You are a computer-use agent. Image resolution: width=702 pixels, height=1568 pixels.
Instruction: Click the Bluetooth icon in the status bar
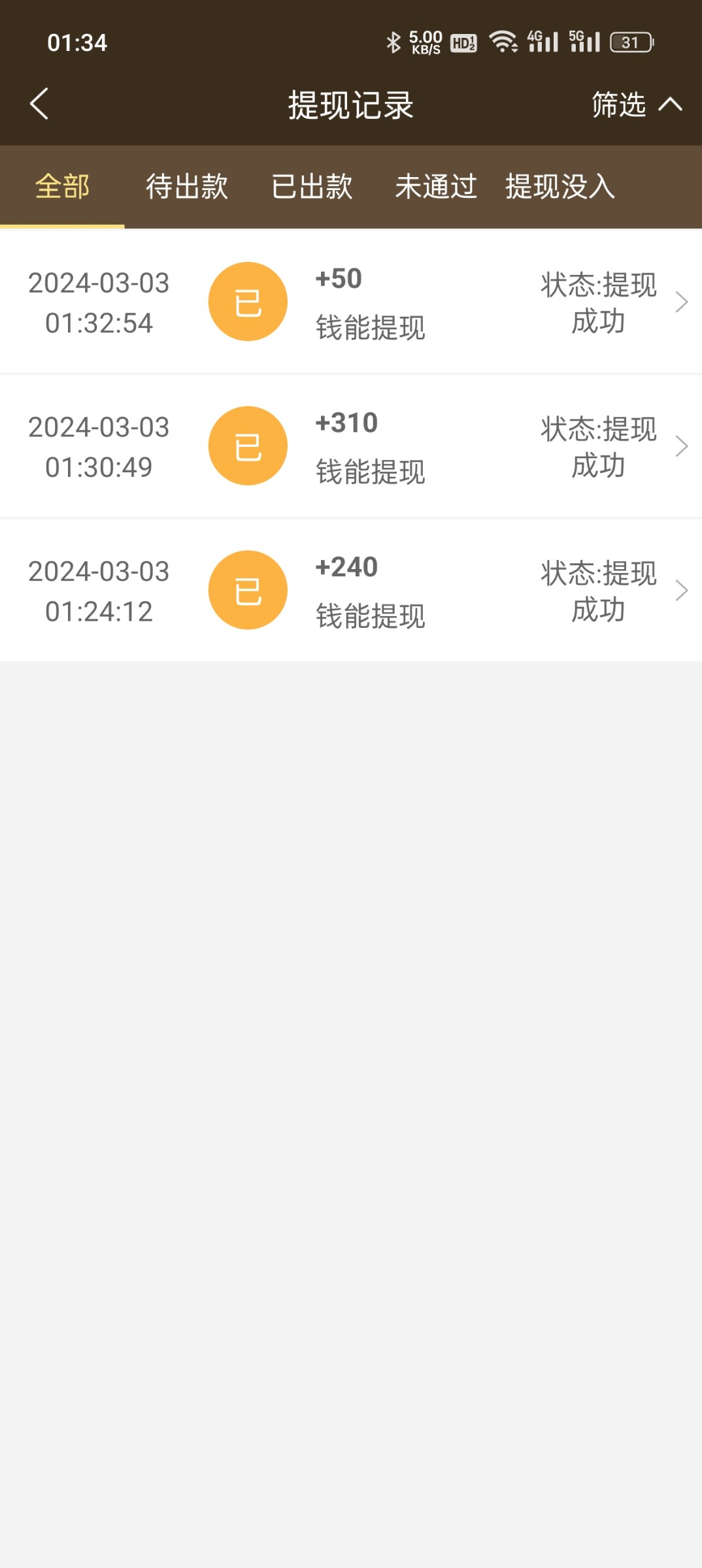(393, 41)
